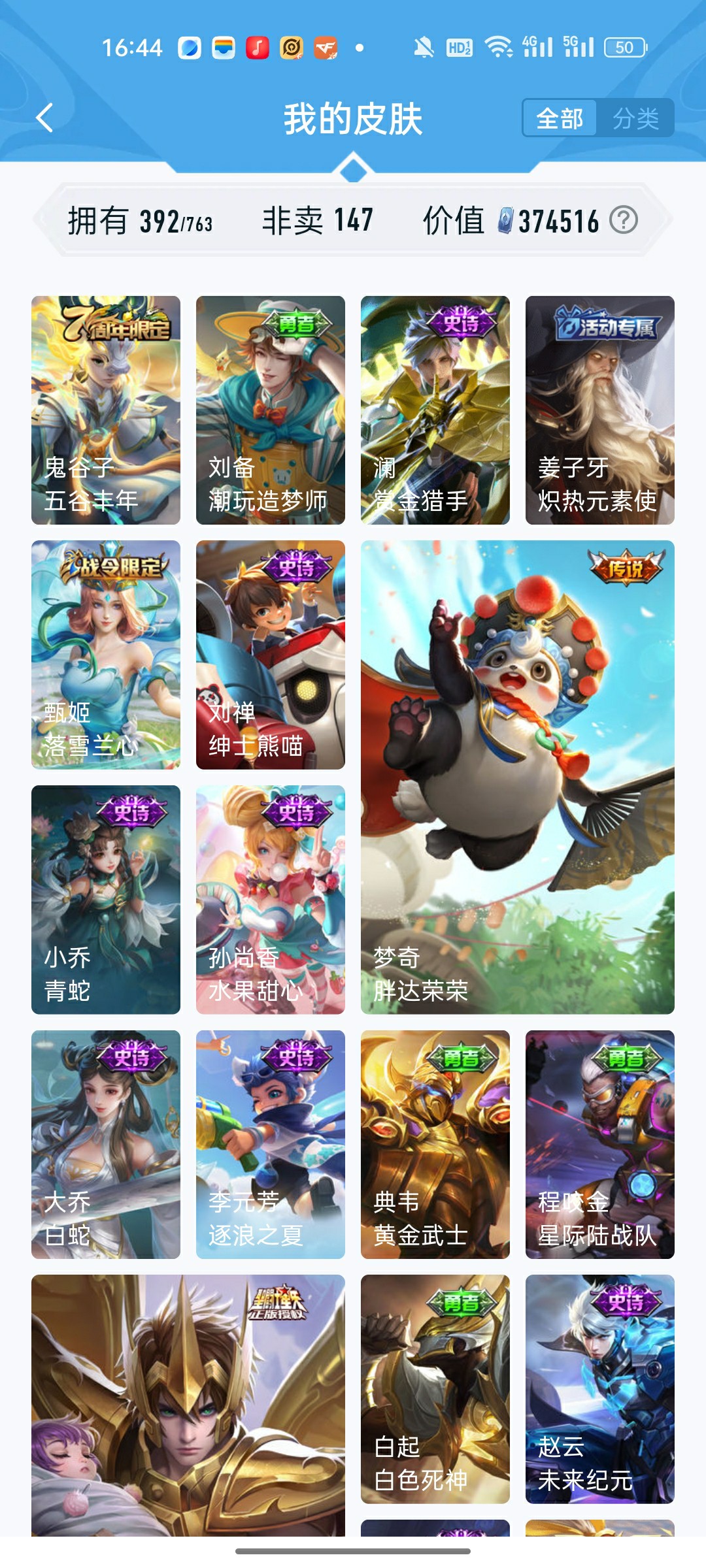Open 李元芳 逐浪之夏 skin card

coord(271,1145)
